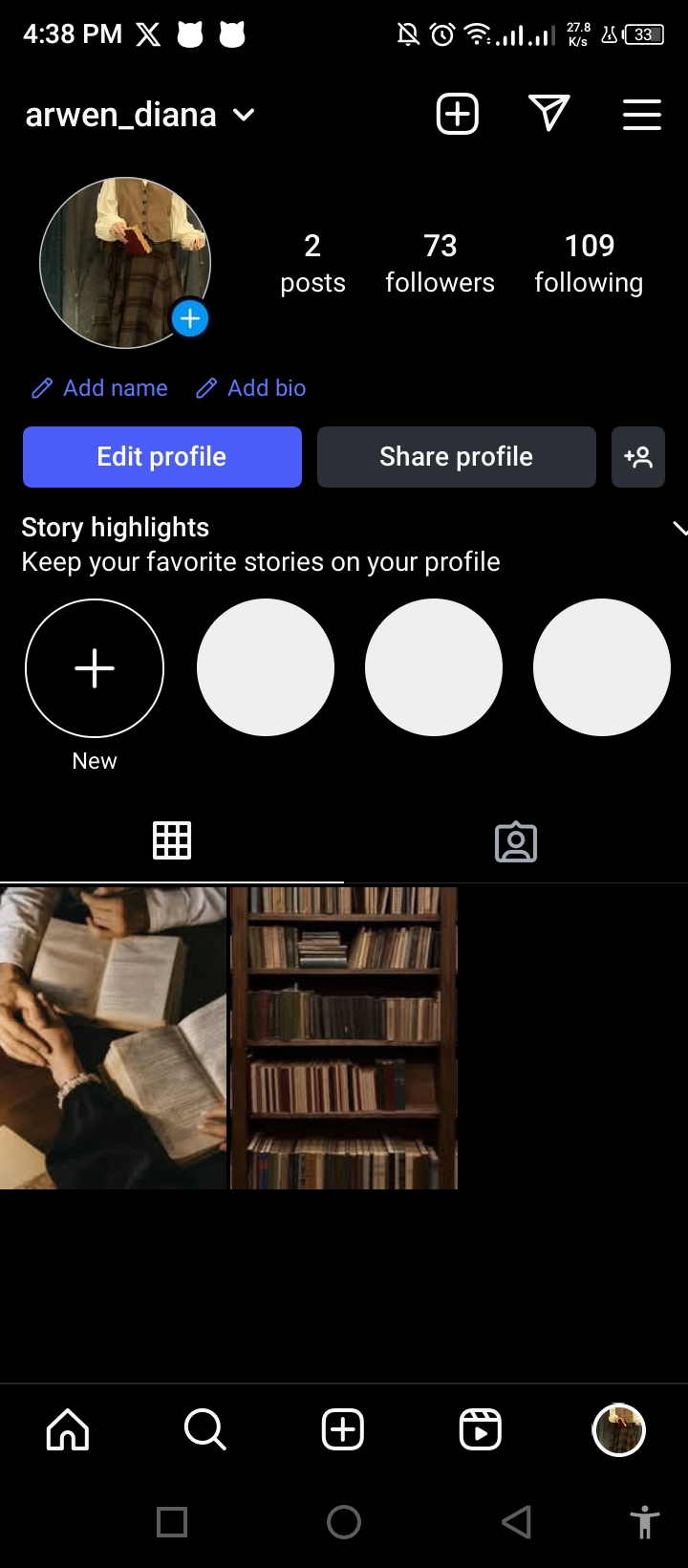Image resolution: width=688 pixels, height=1568 pixels.
Task: Open the Reels tab
Action: tap(481, 1430)
